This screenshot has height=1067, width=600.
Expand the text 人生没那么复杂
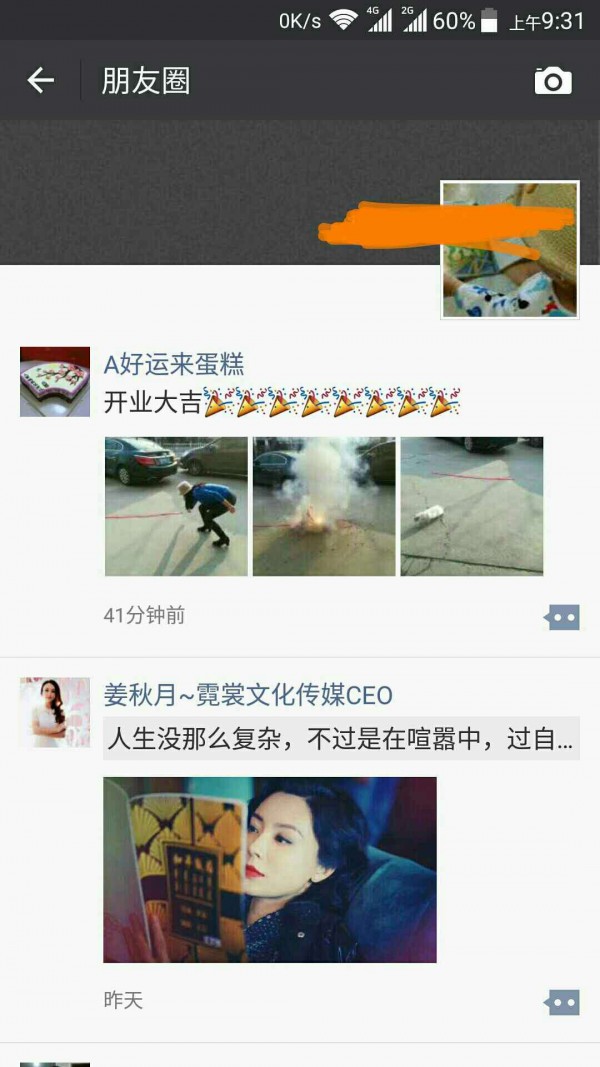tap(340, 740)
